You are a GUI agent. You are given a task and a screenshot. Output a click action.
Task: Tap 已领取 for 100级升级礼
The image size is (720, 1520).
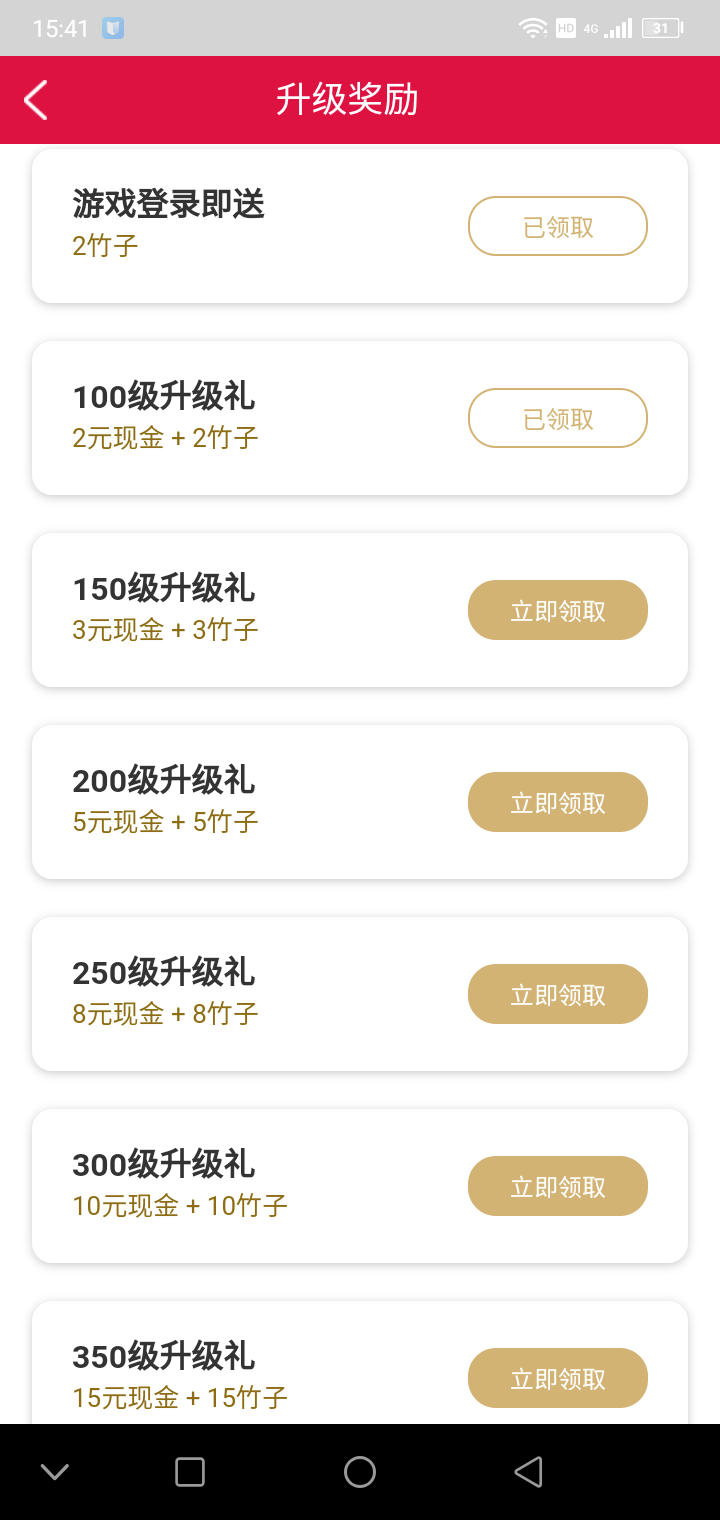[x=558, y=418]
